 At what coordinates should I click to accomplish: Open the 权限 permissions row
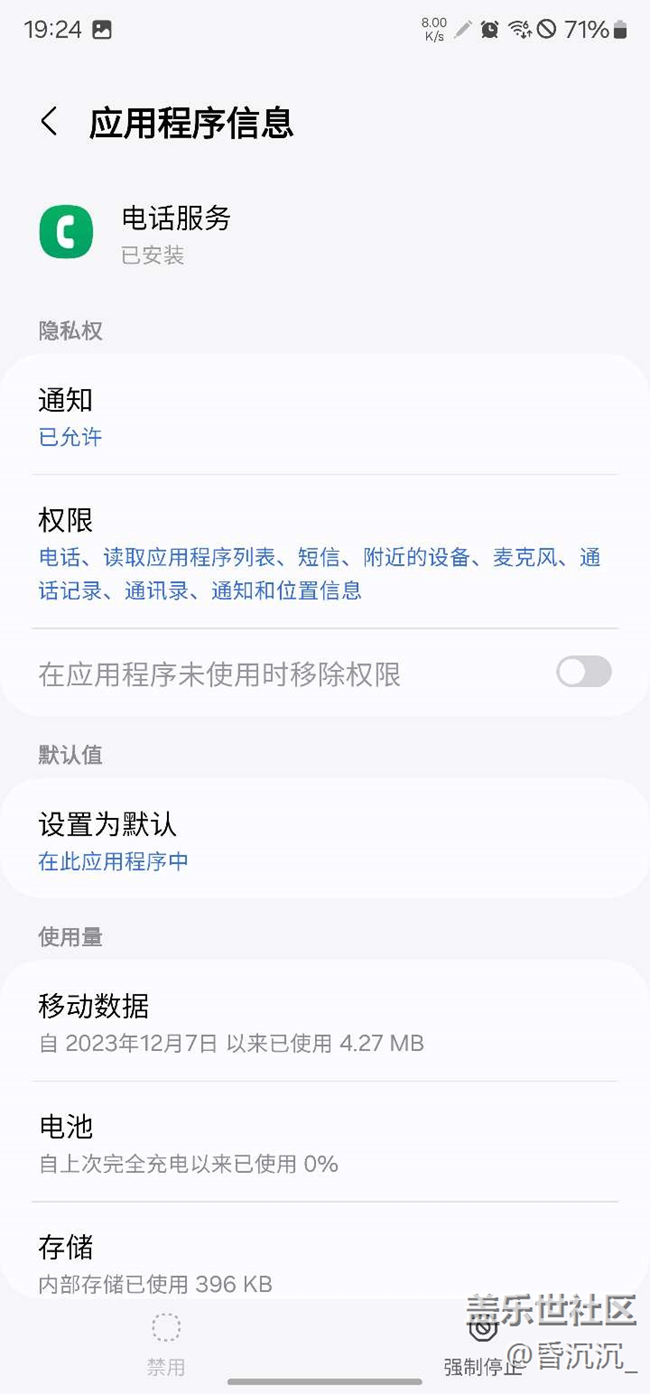point(325,552)
